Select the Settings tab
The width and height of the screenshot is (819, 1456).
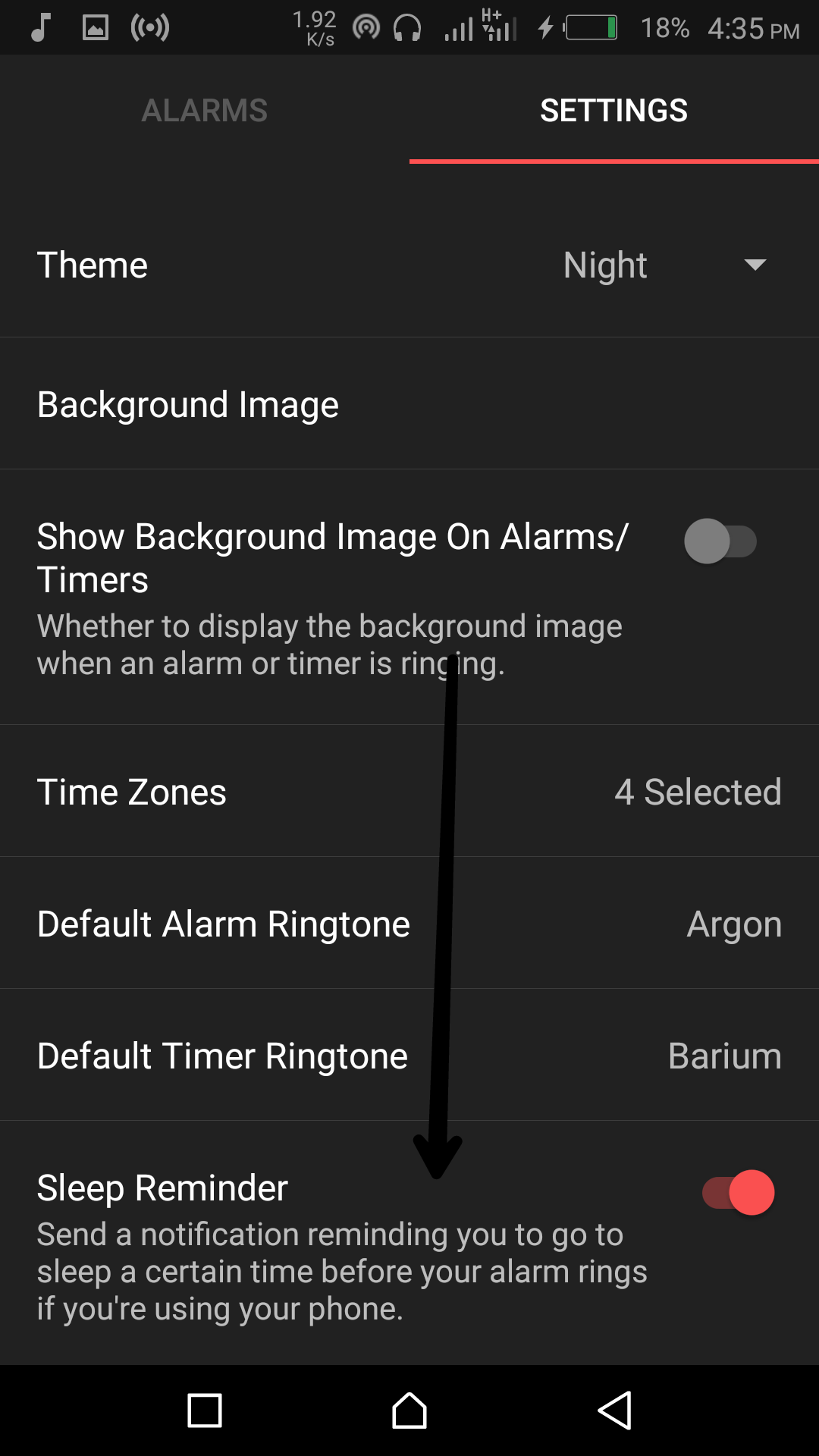(x=613, y=111)
